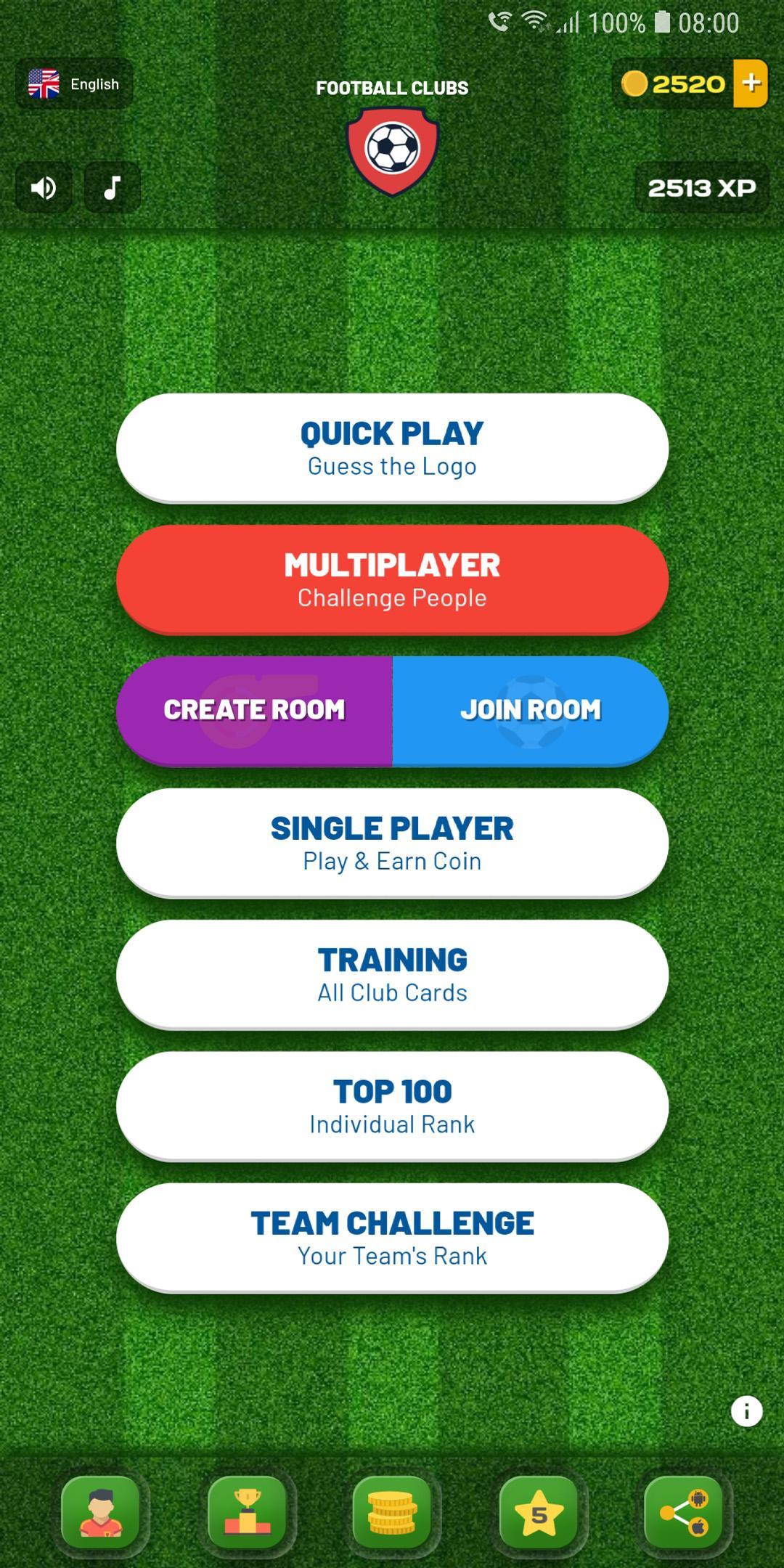Viewport: 784px width, 1568px height.
Task: Open the coin stack store
Action: tap(392, 1513)
